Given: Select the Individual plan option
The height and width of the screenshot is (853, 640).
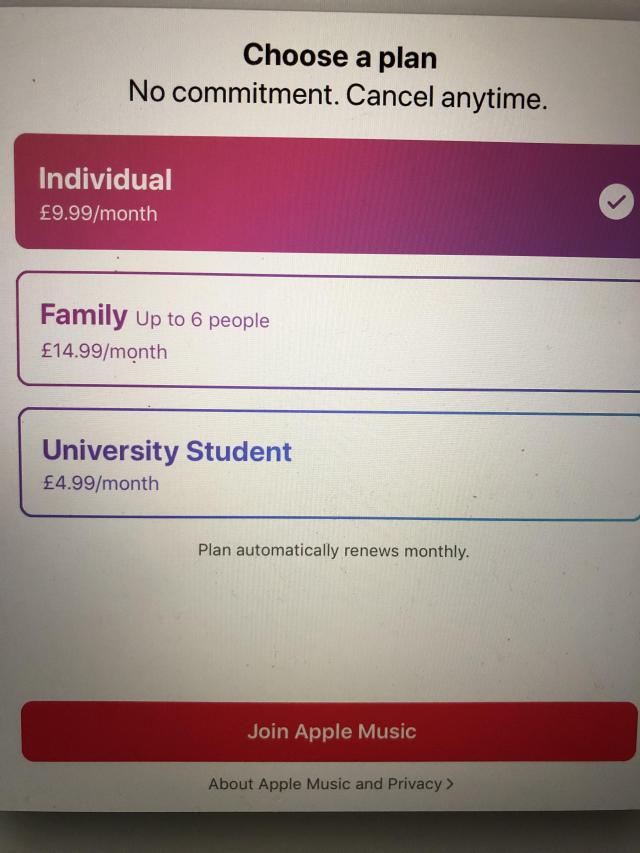Looking at the screenshot, I should (x=320, y=193).
